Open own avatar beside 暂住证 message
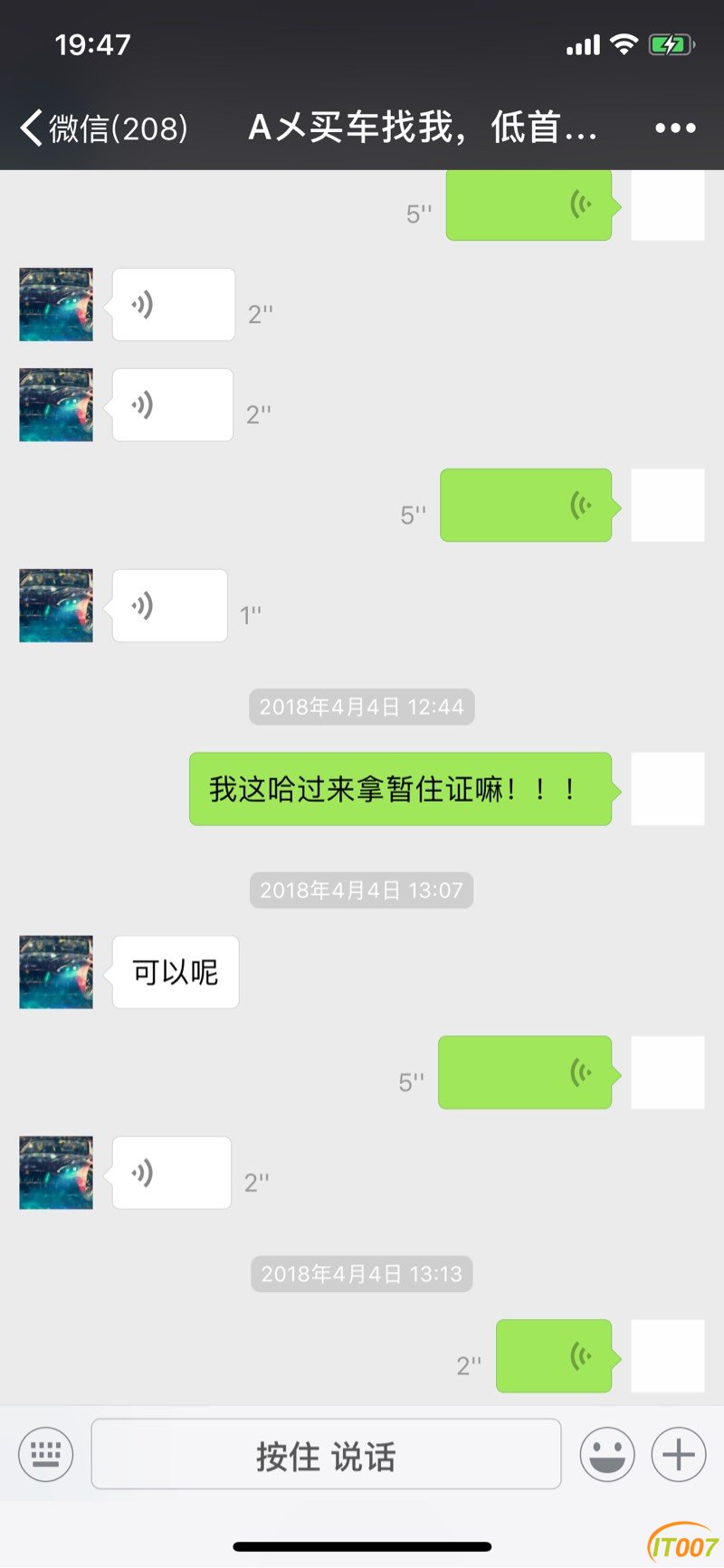Viewport: 724px width, 1568px height. point(667,788)
